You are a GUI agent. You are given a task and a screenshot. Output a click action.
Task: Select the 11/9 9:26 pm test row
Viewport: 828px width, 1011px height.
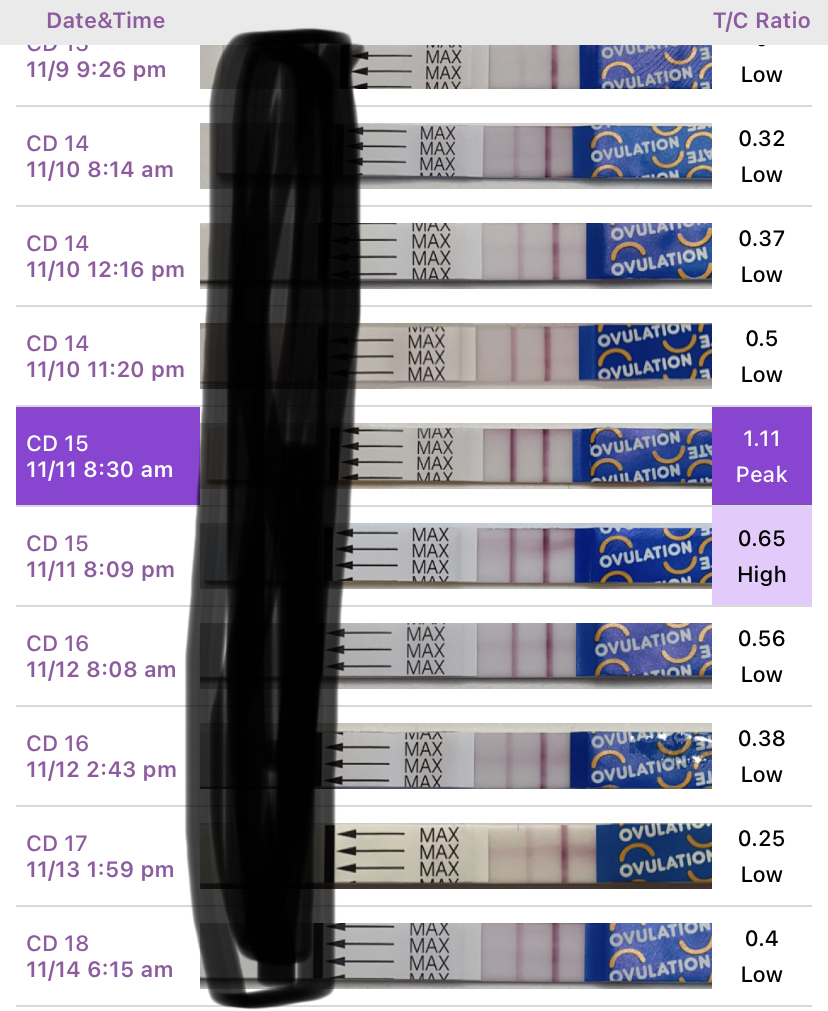96,66
